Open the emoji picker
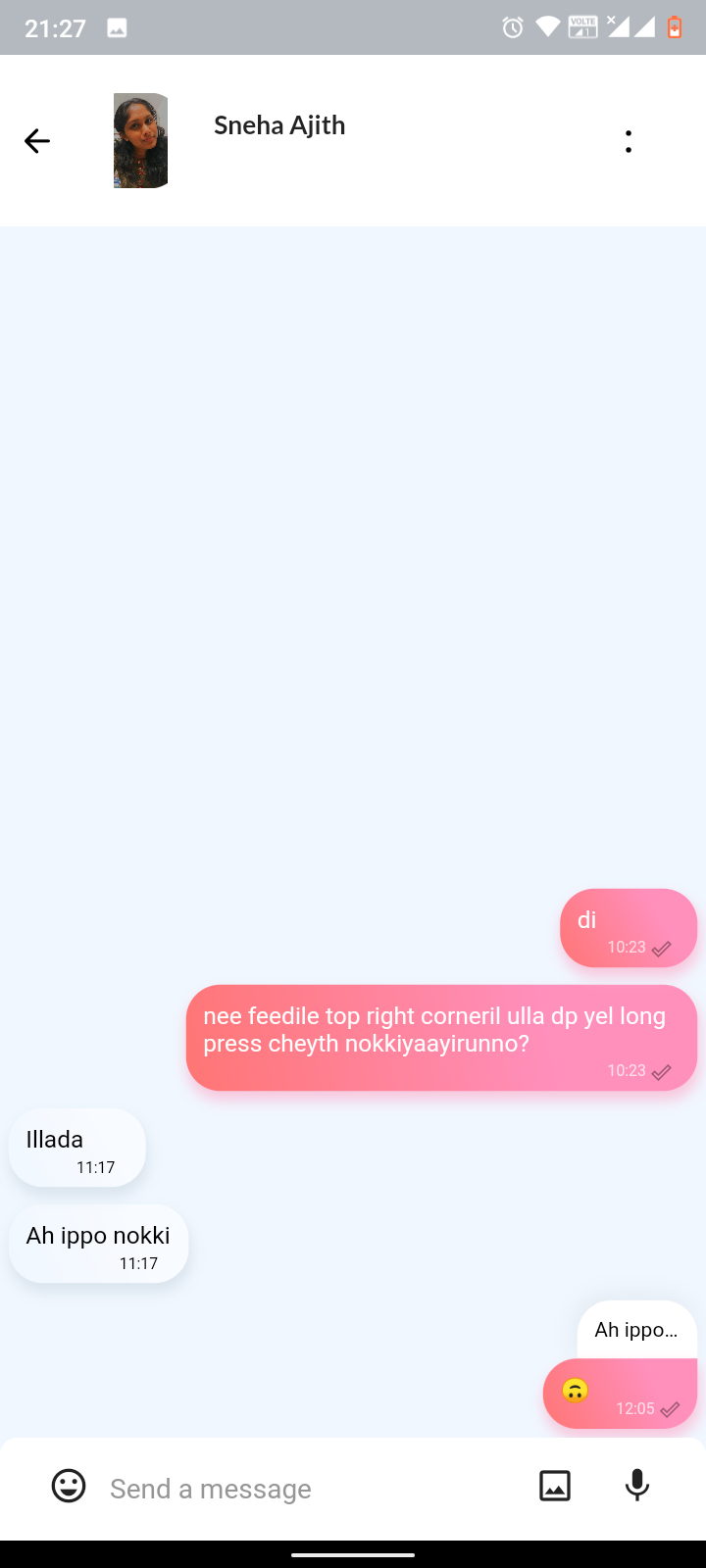Image resolution: width=706 pixels, height=1568 pixels. click(69, 1486)
